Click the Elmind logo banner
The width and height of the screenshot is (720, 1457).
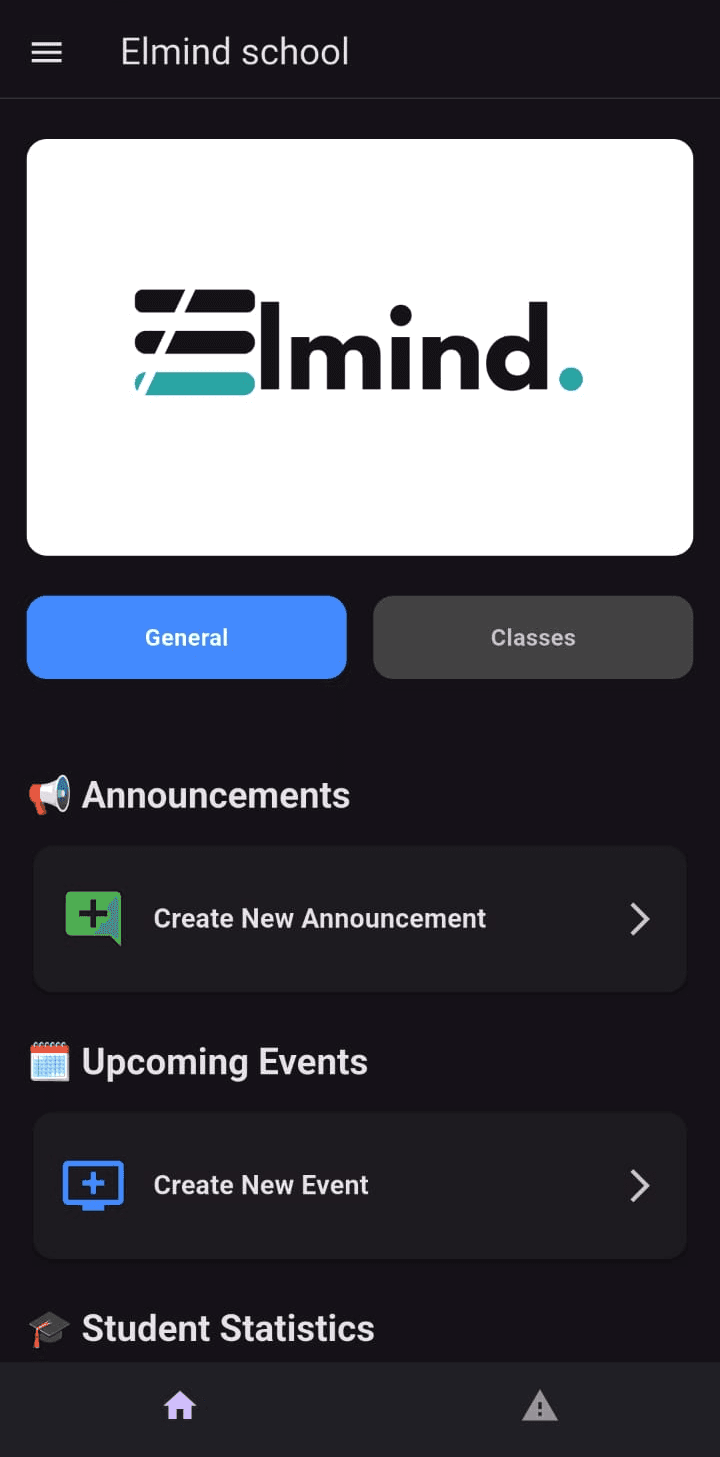pyautogui.click(x=359, y=347)
